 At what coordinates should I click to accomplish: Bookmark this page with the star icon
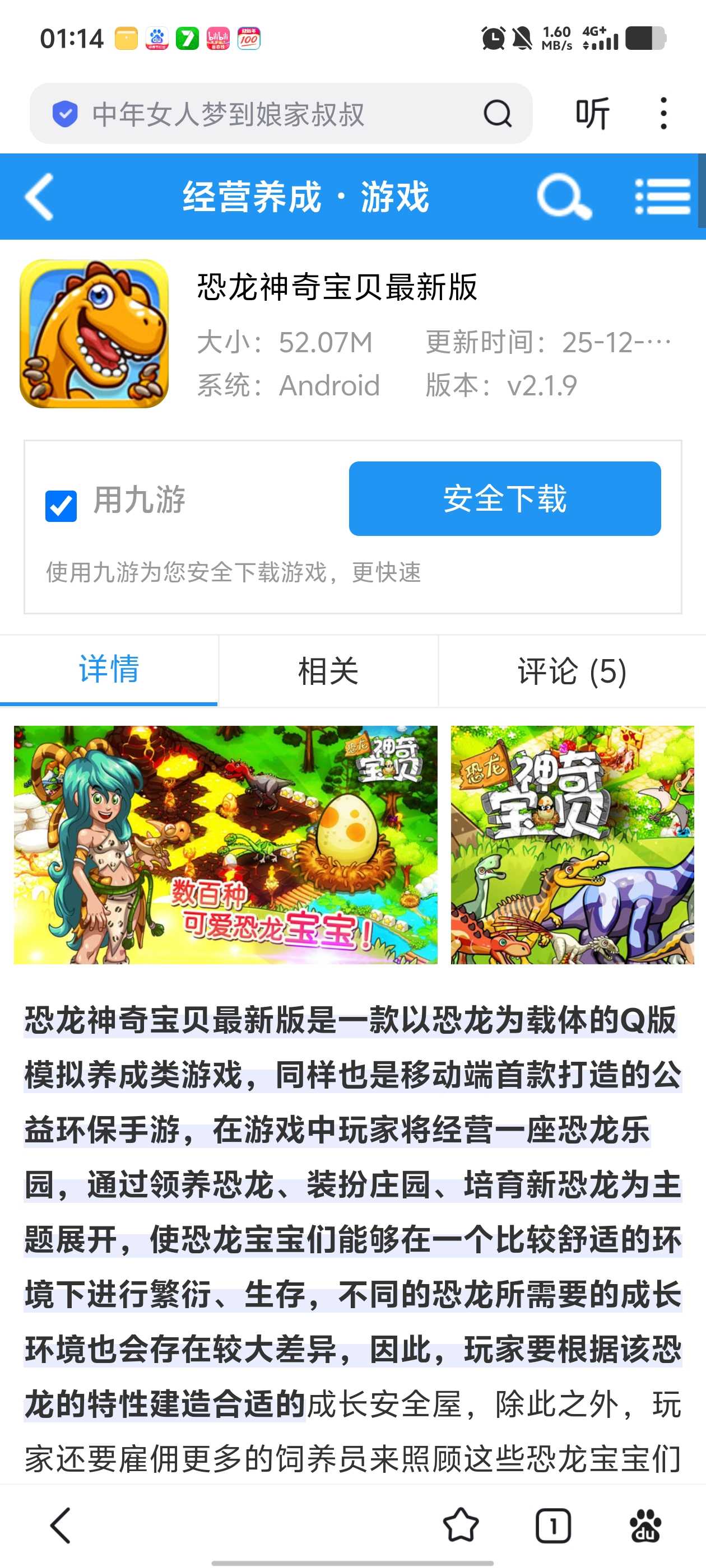coord(461,1525)
